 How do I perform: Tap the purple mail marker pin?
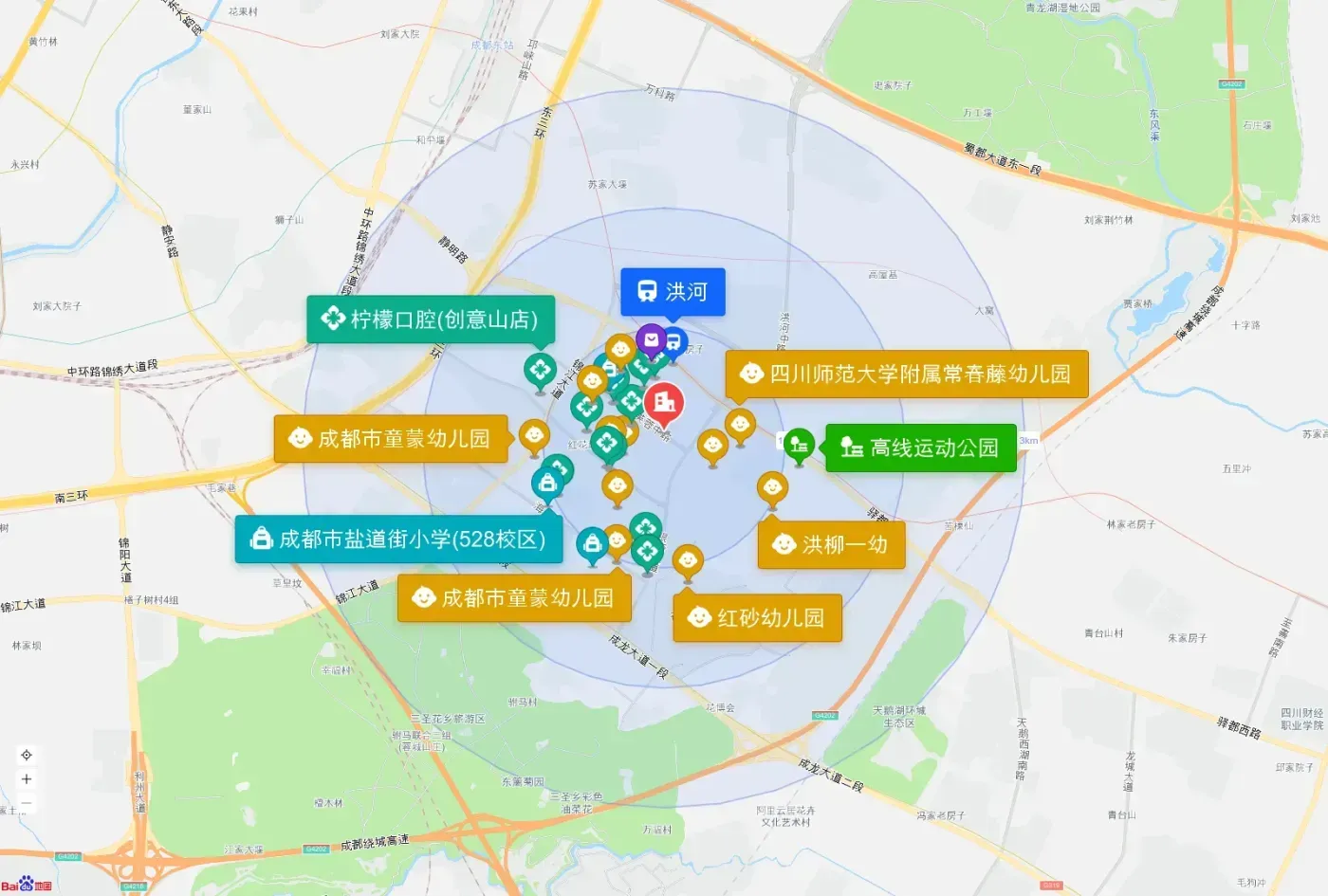click(x=652, y=339)
